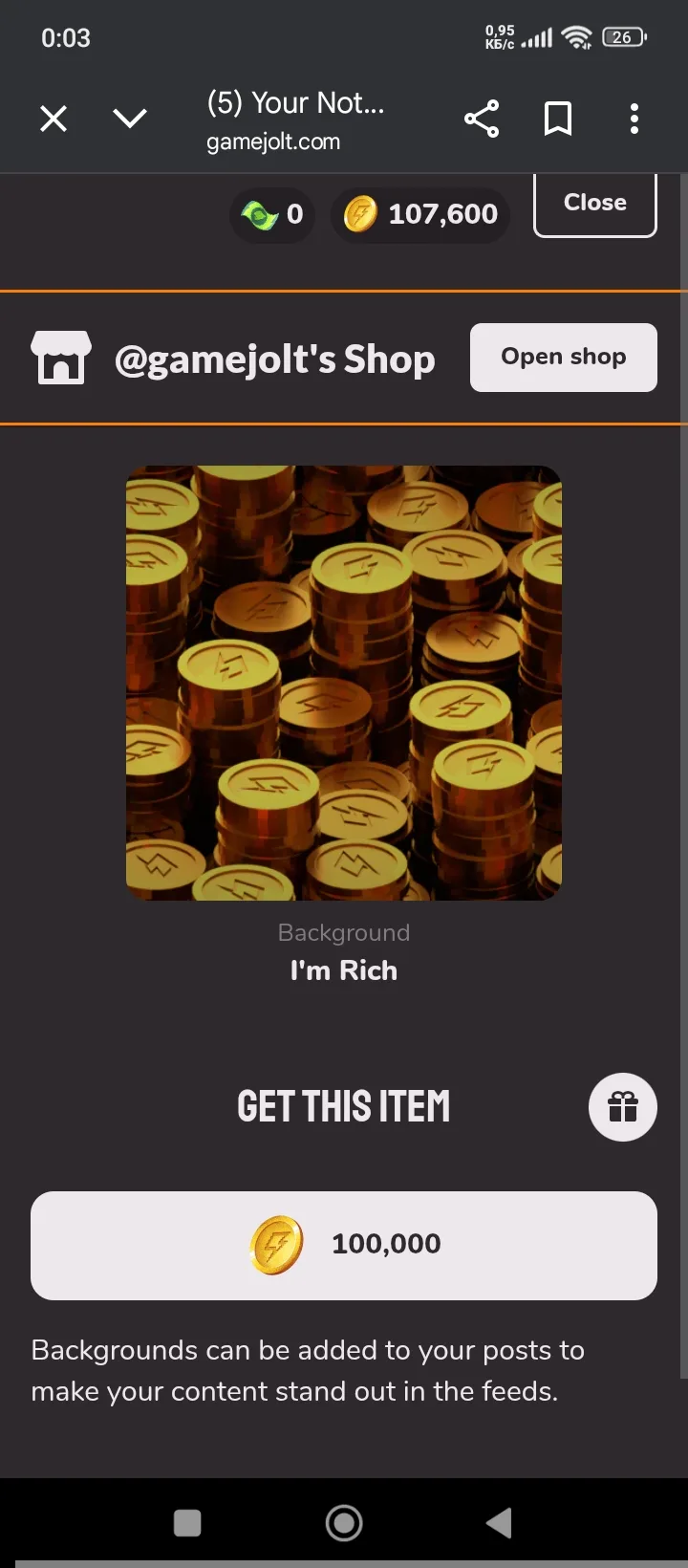Viewport: 688px width, 1568px height.
Task: Expand the browser tab dropdown chevron
Action: pyautogui.click(x=130, y=119)
